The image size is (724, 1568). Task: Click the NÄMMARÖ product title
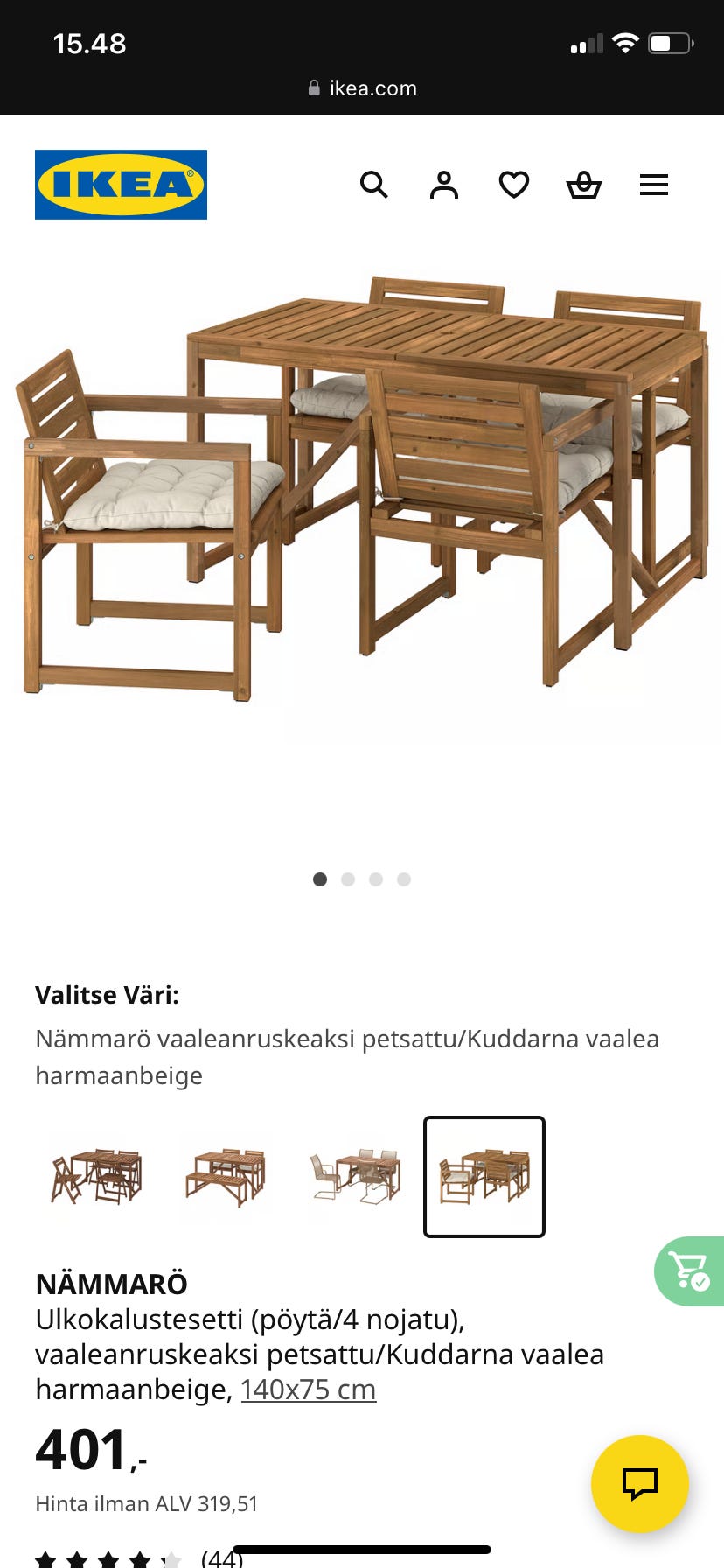pyautogui.click(x=111, y=1284)
